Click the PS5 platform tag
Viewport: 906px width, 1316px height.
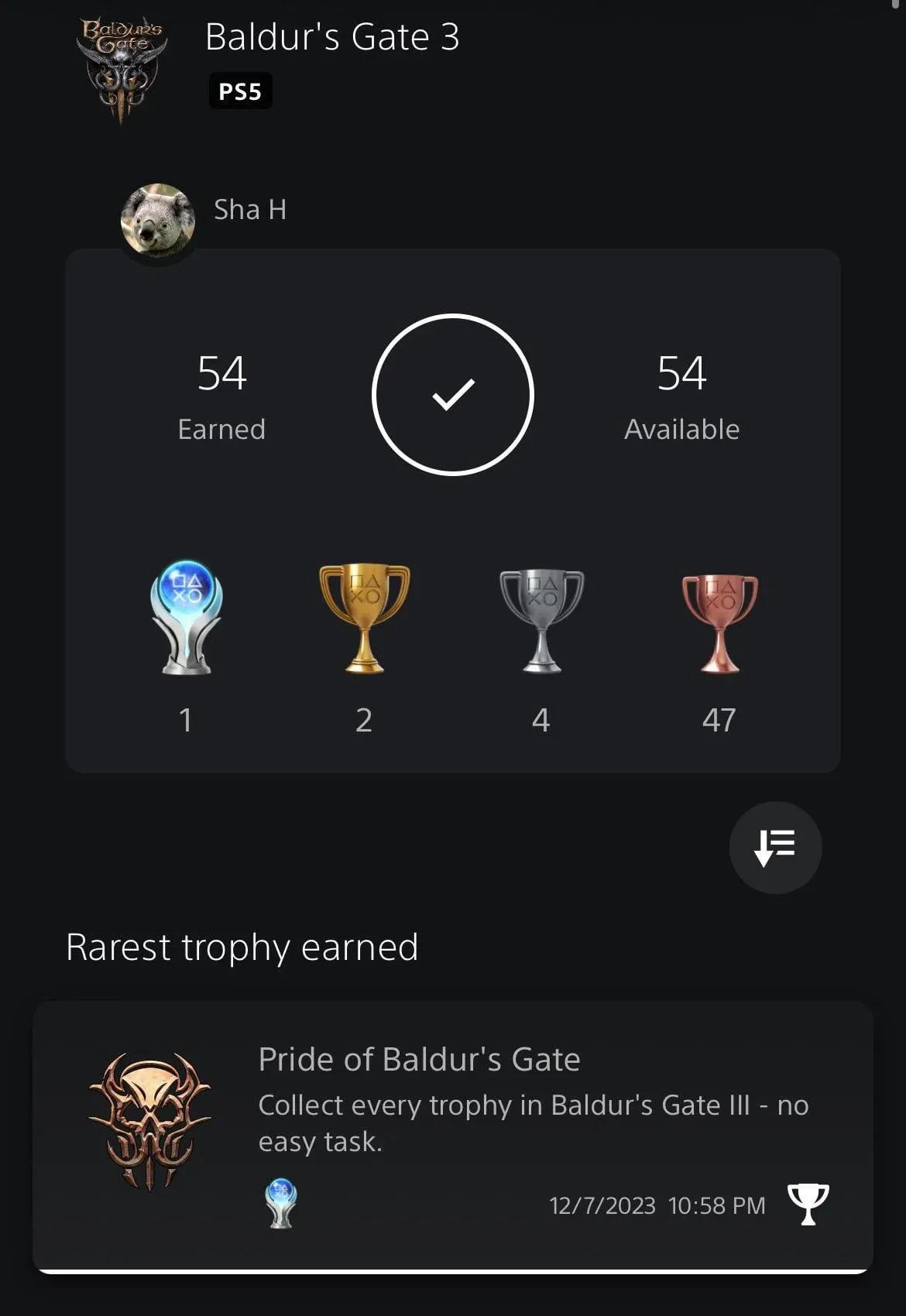240,91
